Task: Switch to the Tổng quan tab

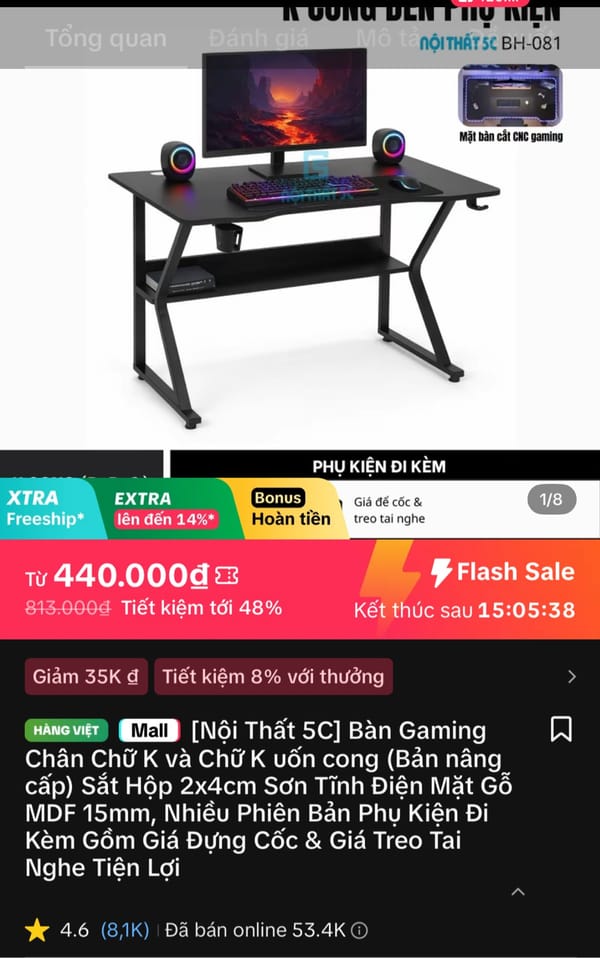Action: click(x=106, y=40)
